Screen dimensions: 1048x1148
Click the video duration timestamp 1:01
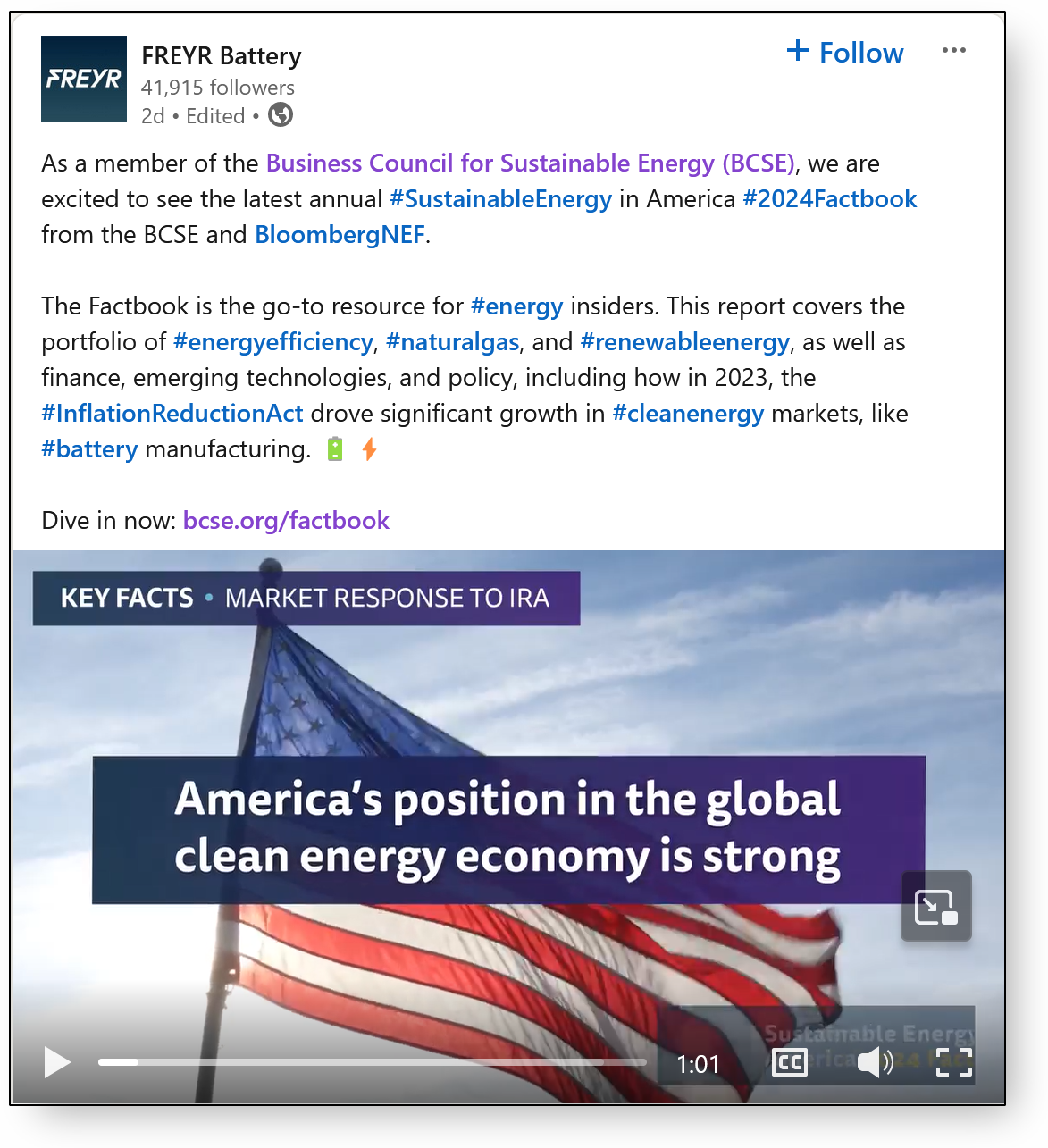coord(698,1062)
